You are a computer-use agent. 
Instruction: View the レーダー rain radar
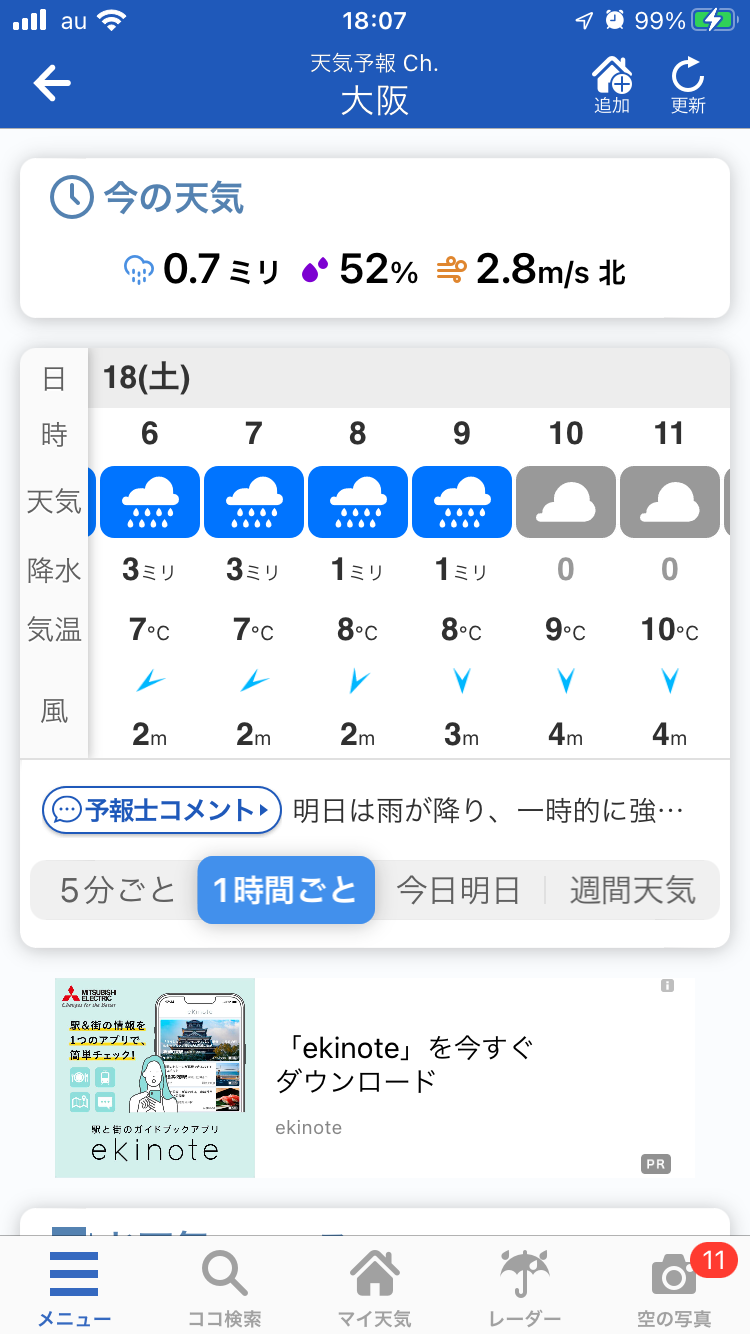[524, 1287]
